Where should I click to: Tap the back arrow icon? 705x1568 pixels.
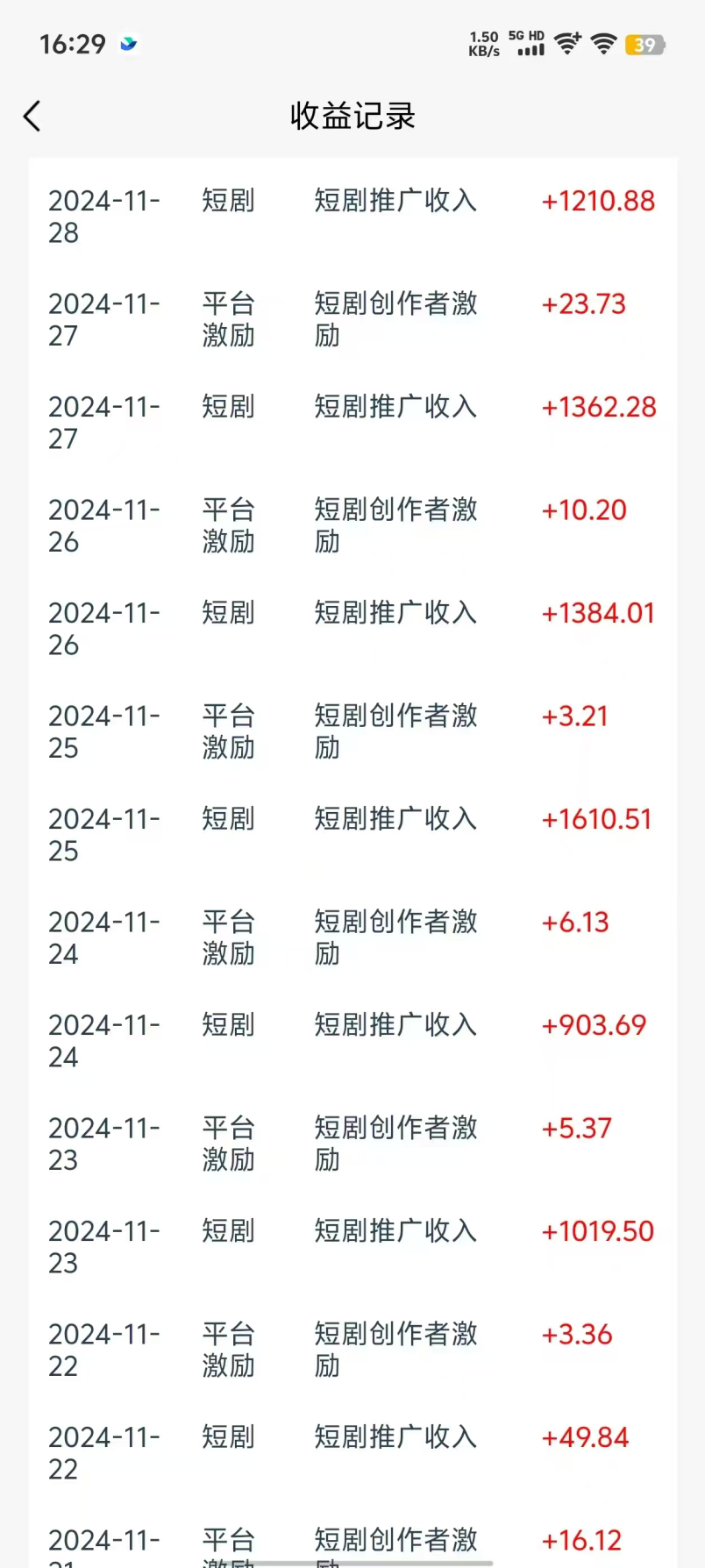pos(32,115)
